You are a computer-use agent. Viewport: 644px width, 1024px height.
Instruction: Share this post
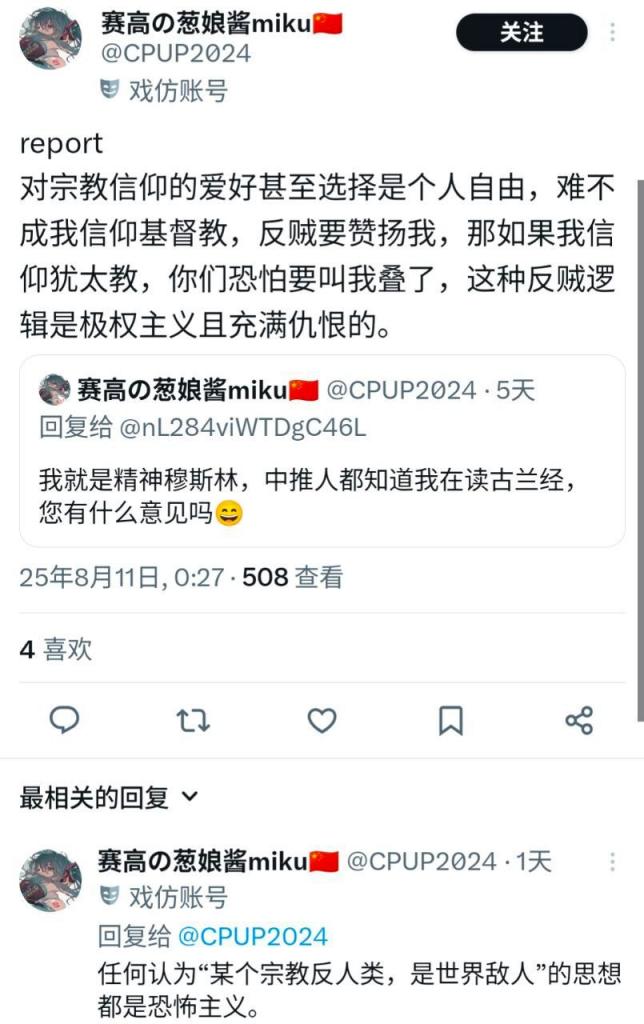coord(579,719)
